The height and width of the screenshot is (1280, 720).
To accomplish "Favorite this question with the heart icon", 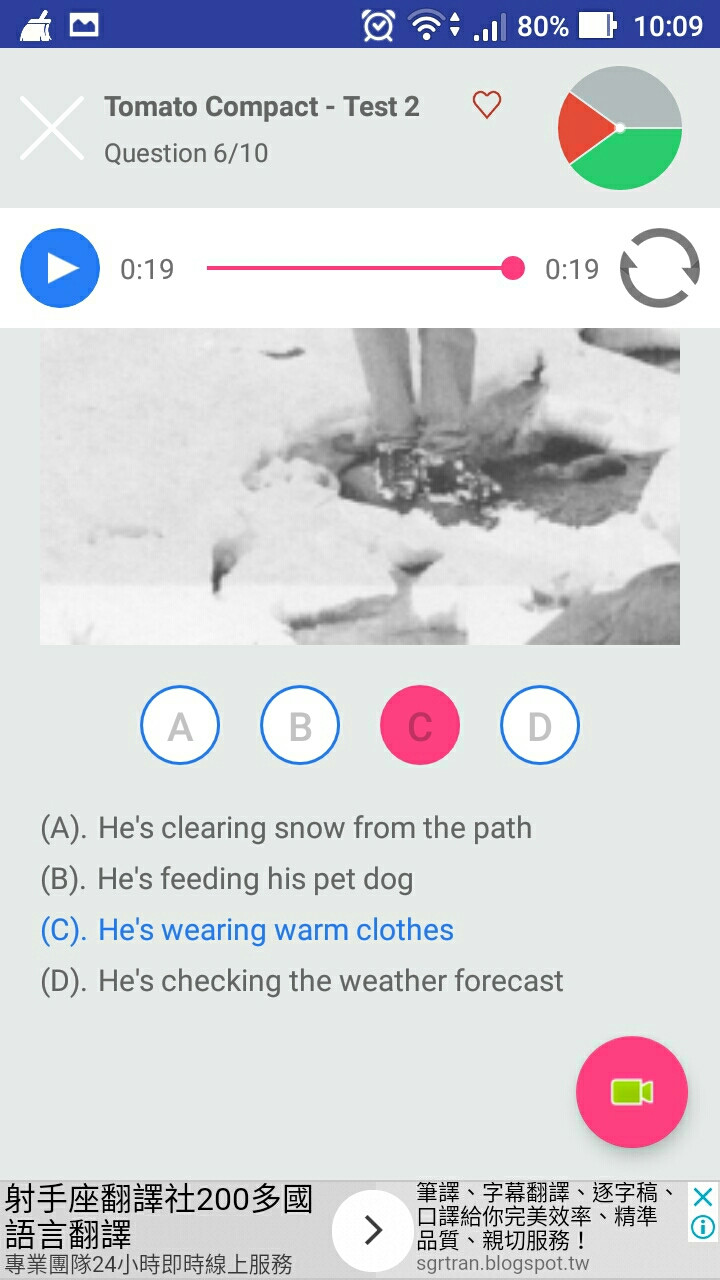I will (486, 105).
